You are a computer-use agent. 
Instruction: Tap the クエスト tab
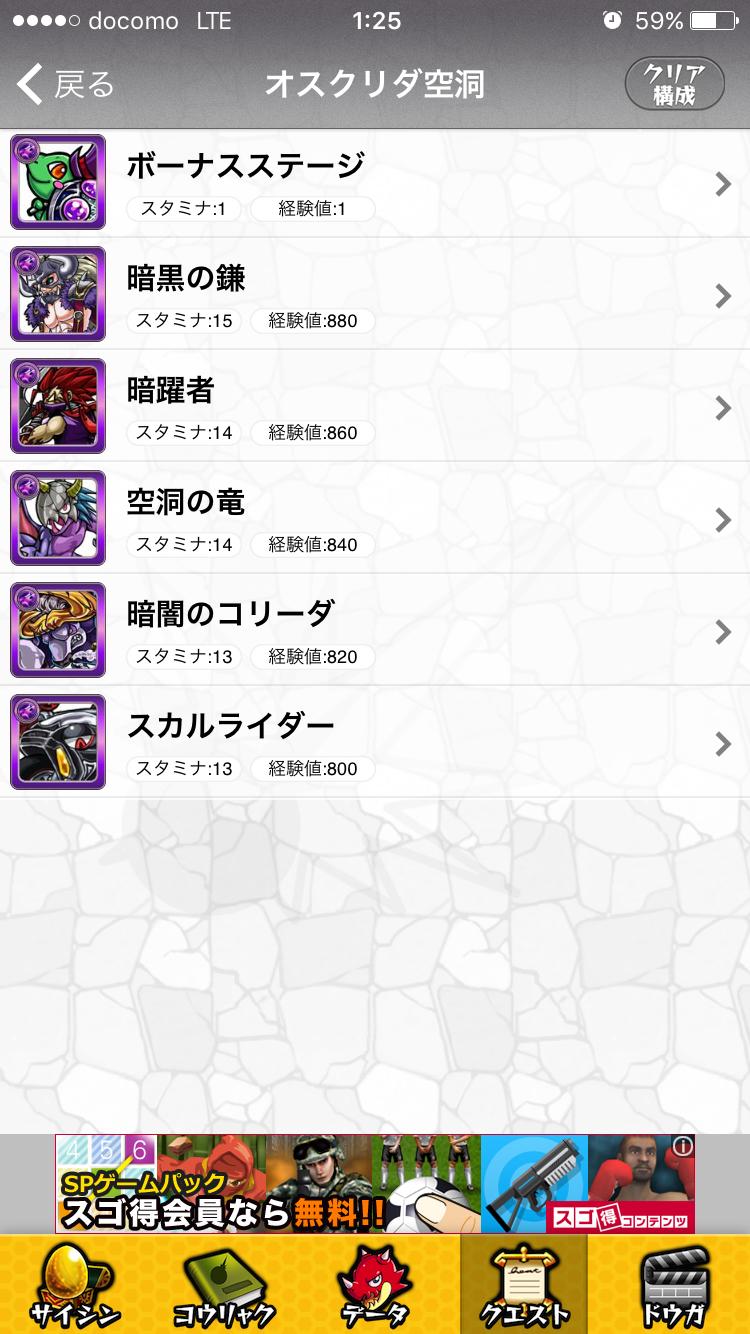(524, 1286)
